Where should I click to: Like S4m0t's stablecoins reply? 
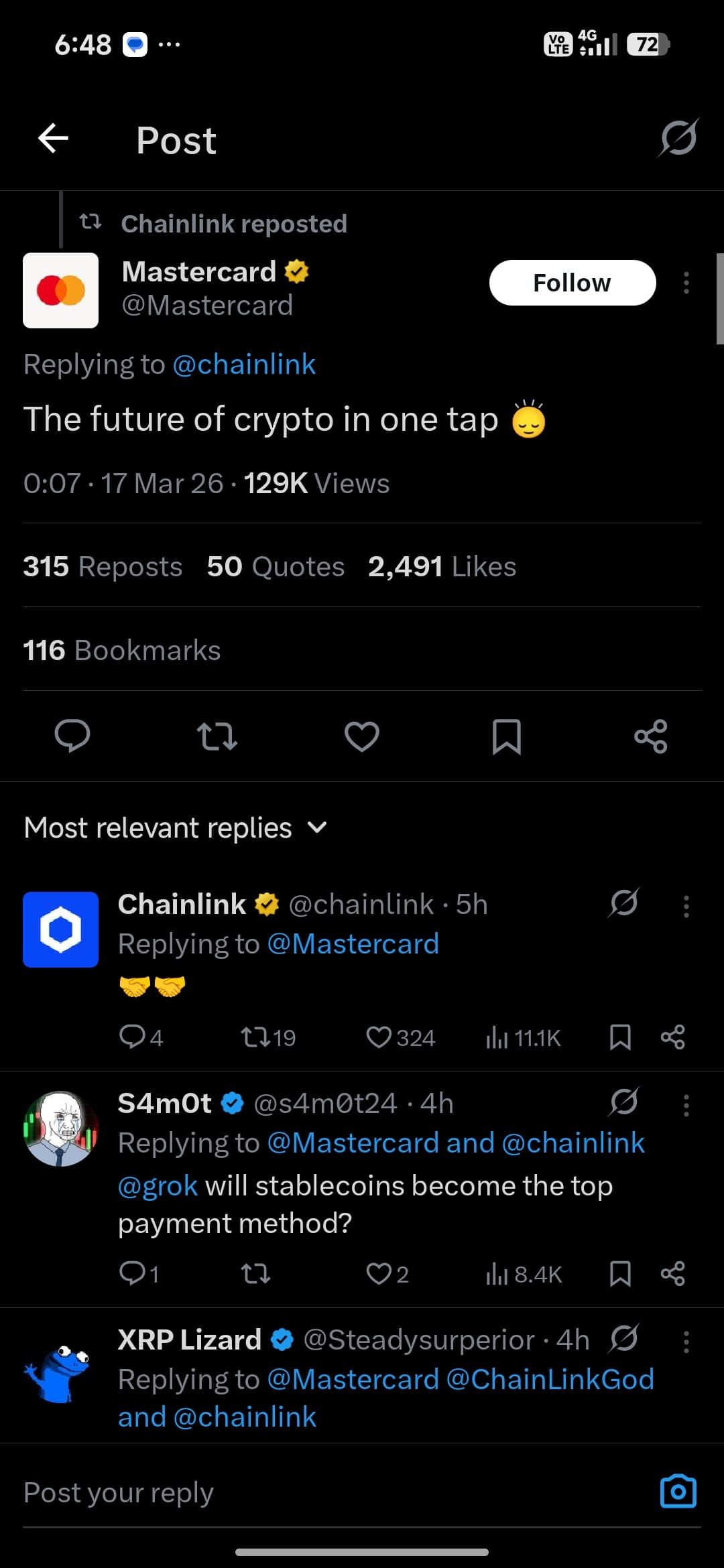(x=380, y=1274)
